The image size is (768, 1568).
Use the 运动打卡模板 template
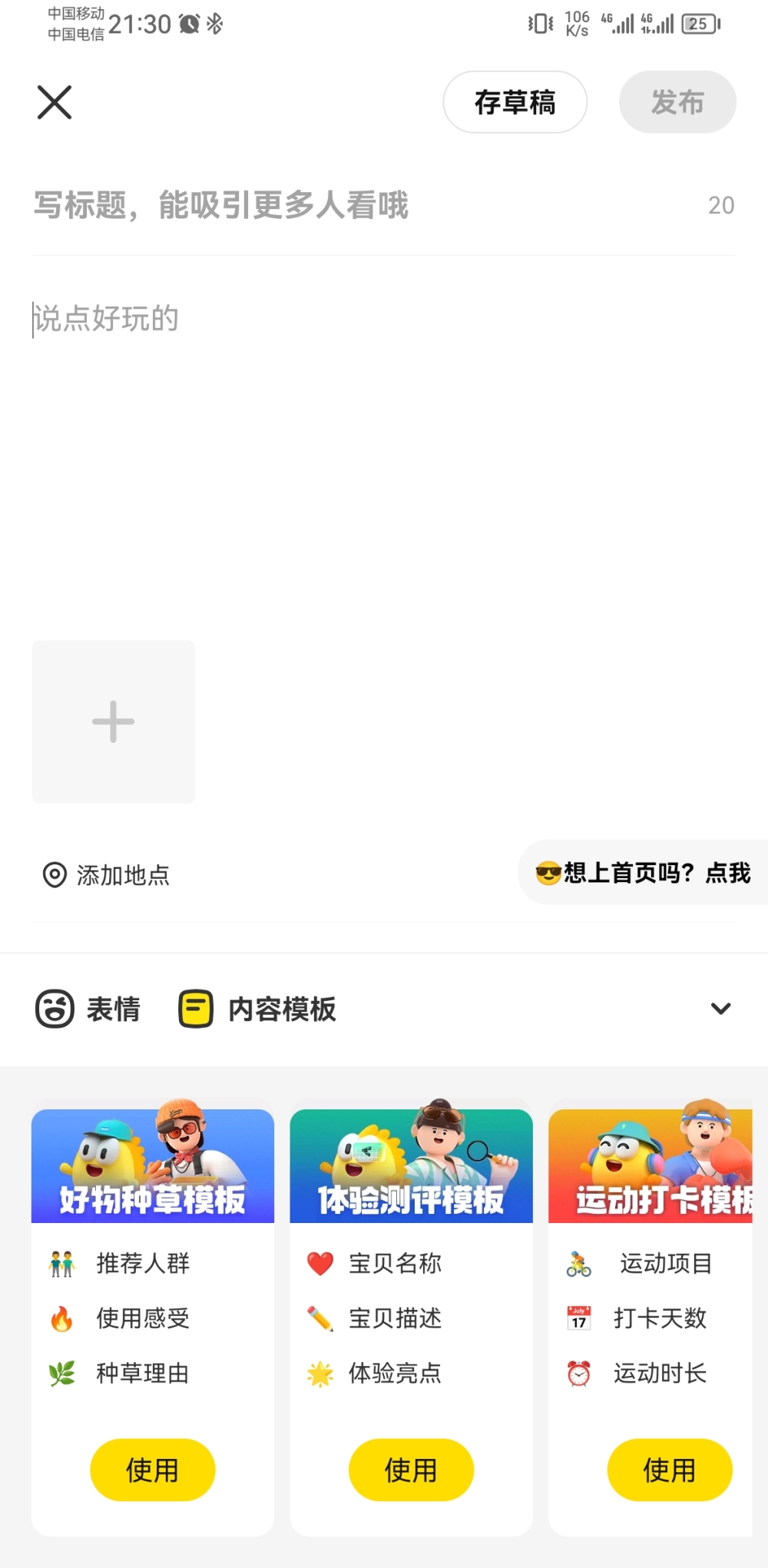point(669,1470)
